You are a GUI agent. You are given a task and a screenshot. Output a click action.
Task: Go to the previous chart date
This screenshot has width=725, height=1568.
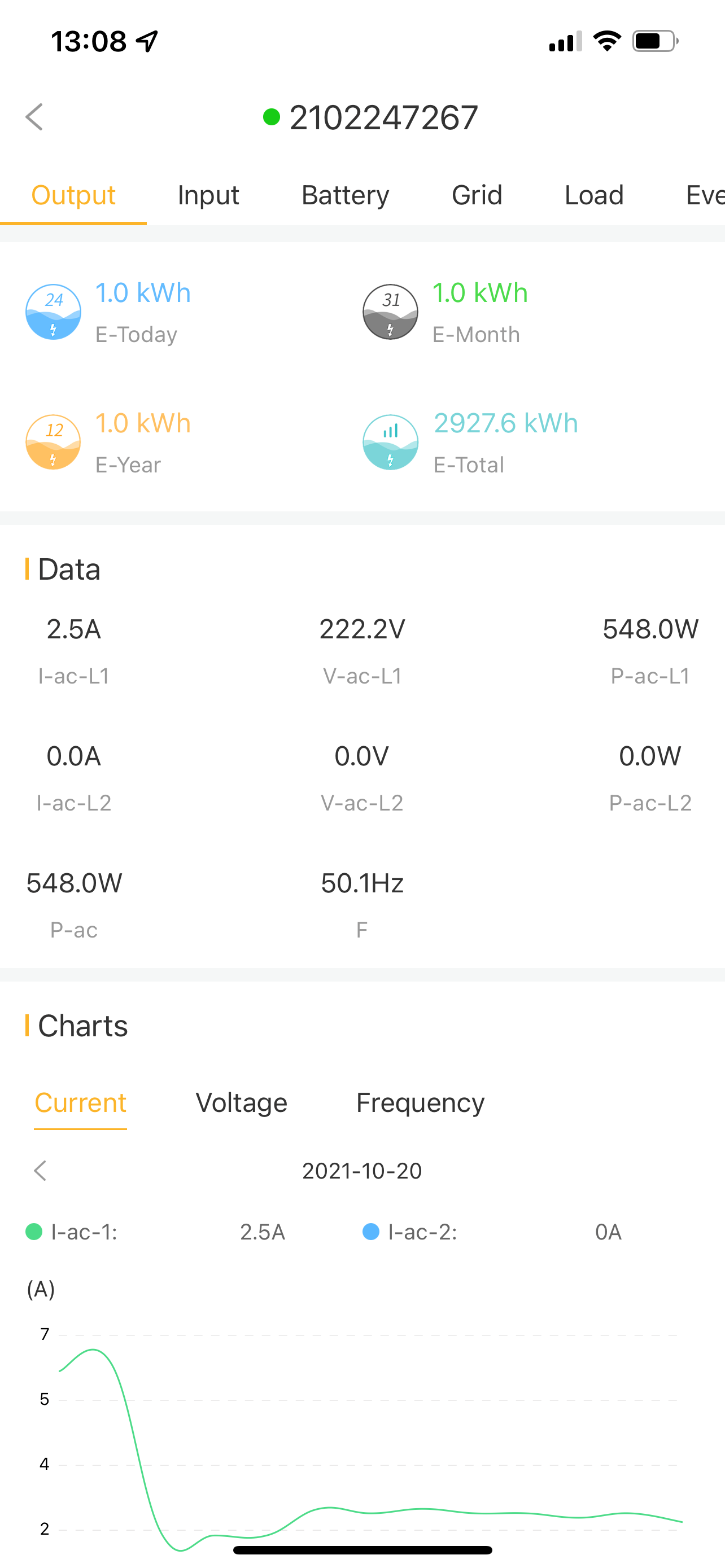pyautogui.click(x=40, y=1171)
